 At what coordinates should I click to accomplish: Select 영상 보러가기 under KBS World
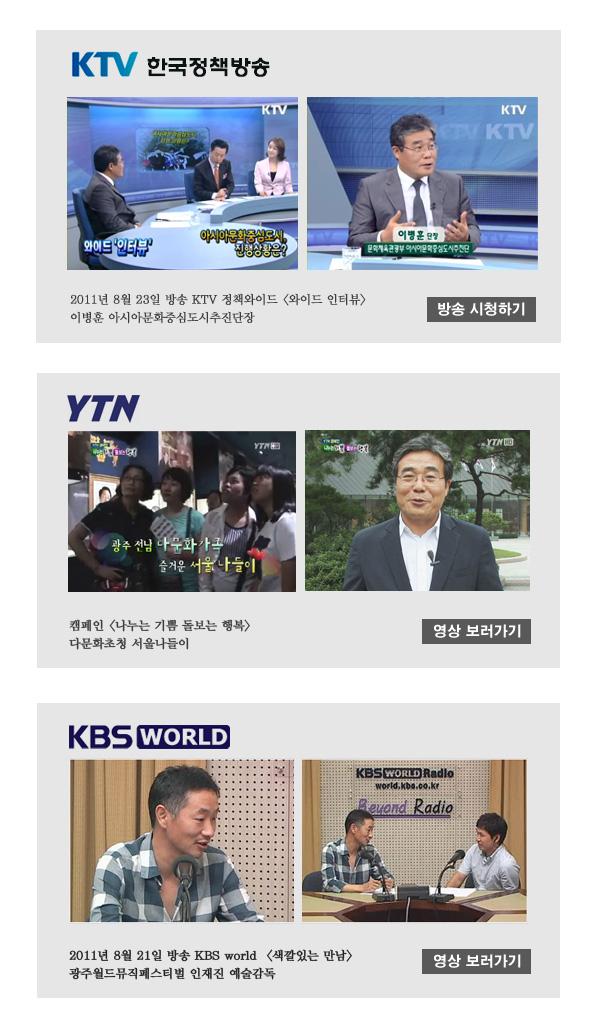point(476,961)
